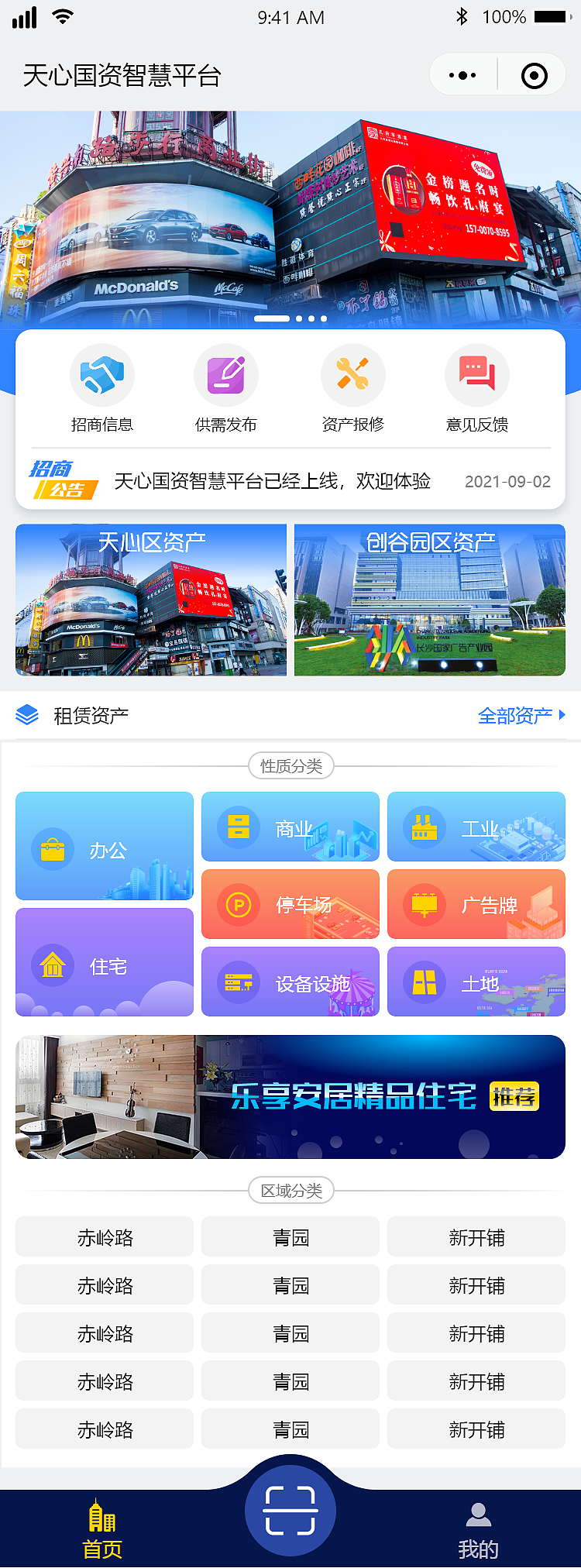Open the 天心区资产 banner

pyautogui.click(x=150, y=600)
